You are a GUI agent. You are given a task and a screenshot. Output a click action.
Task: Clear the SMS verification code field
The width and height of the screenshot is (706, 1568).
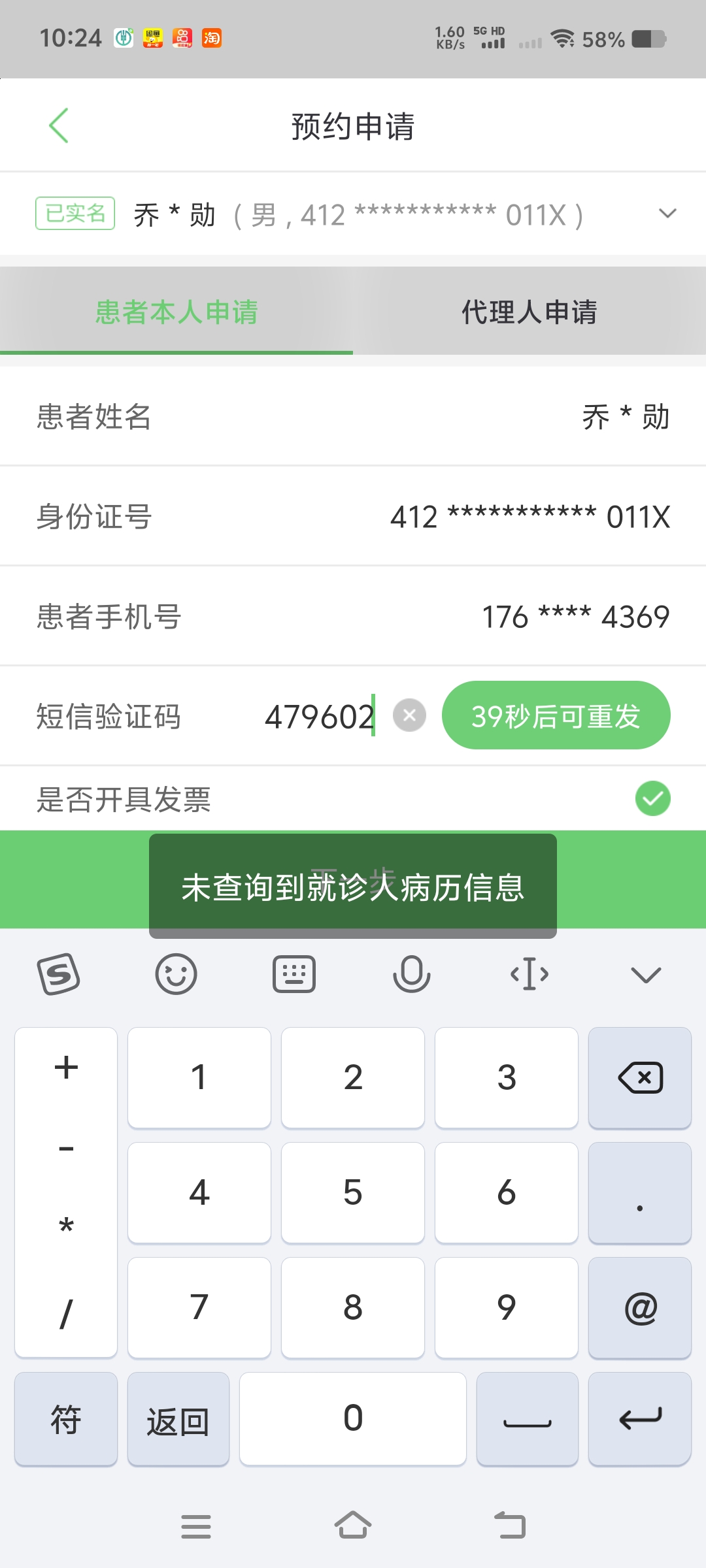409,715
